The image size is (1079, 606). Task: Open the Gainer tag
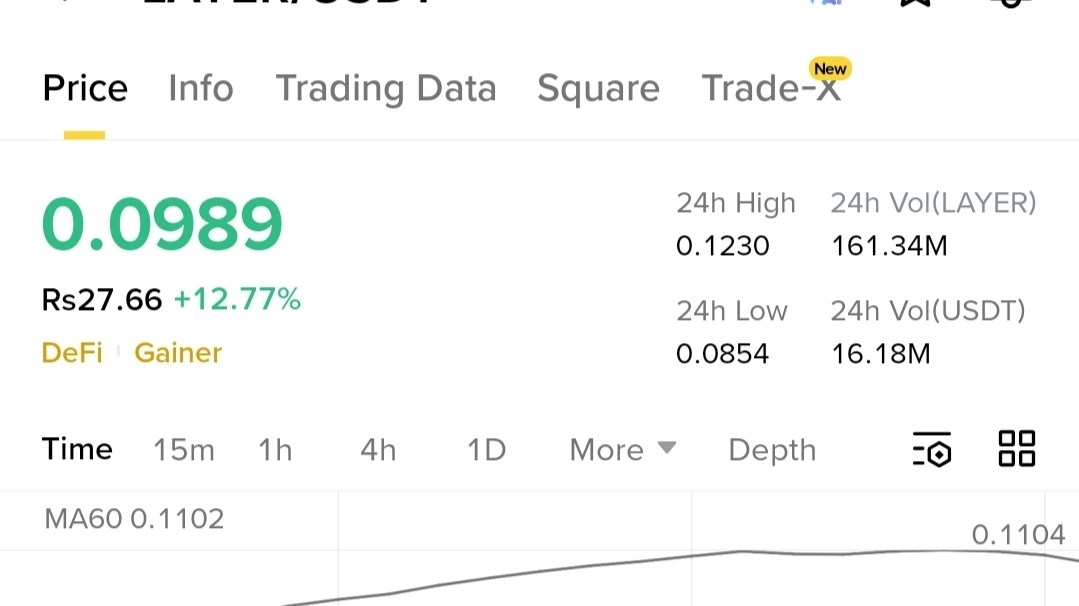[x=178, y=353]
